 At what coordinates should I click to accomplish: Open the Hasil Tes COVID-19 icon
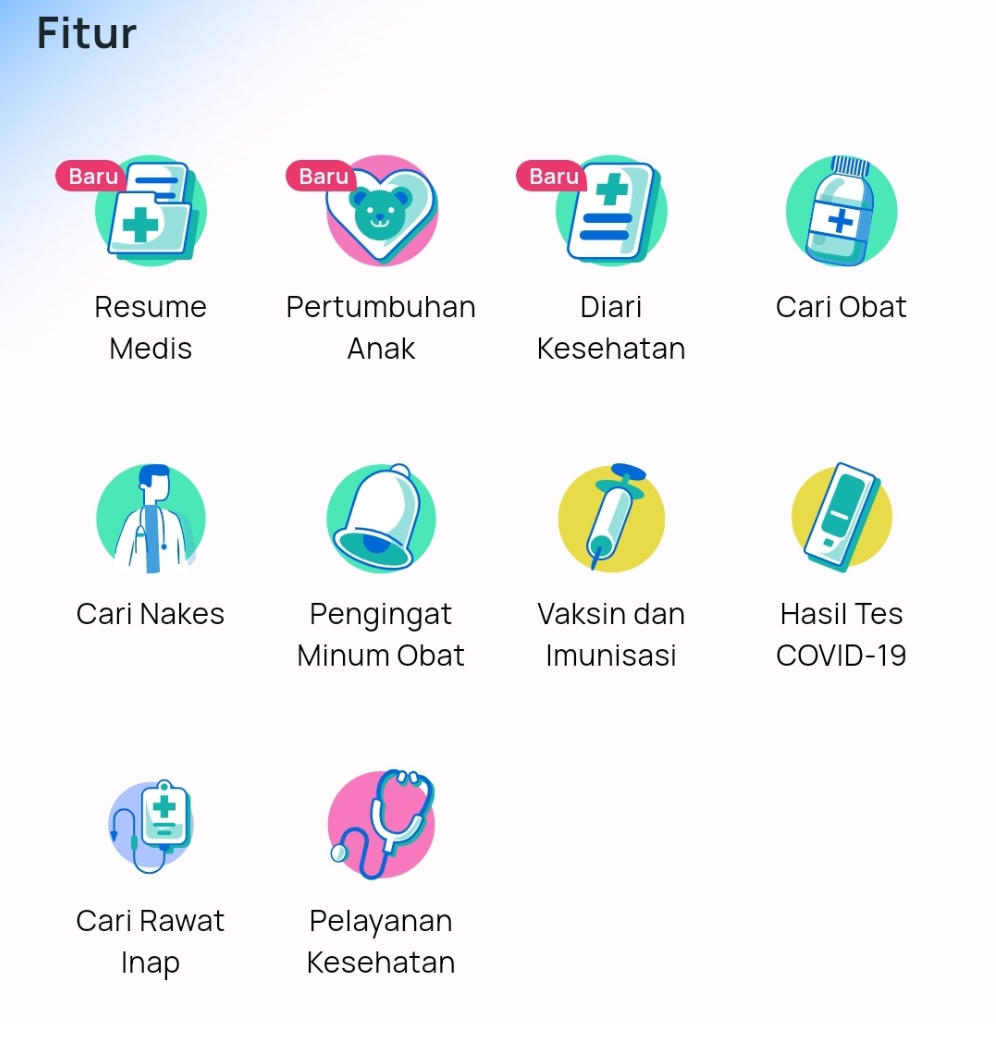click(841, 518)
